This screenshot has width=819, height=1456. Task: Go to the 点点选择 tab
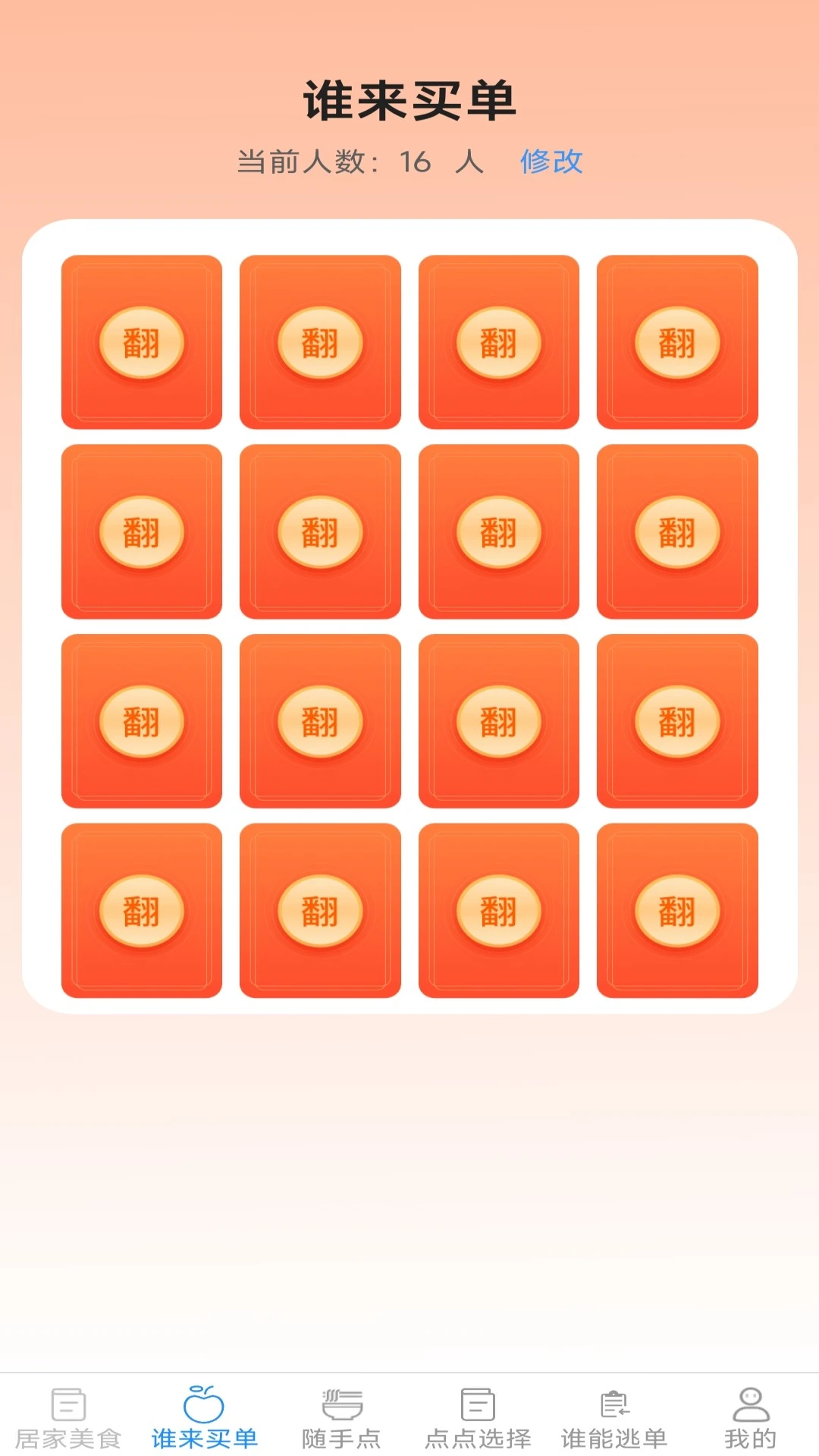coord(478,1417)
